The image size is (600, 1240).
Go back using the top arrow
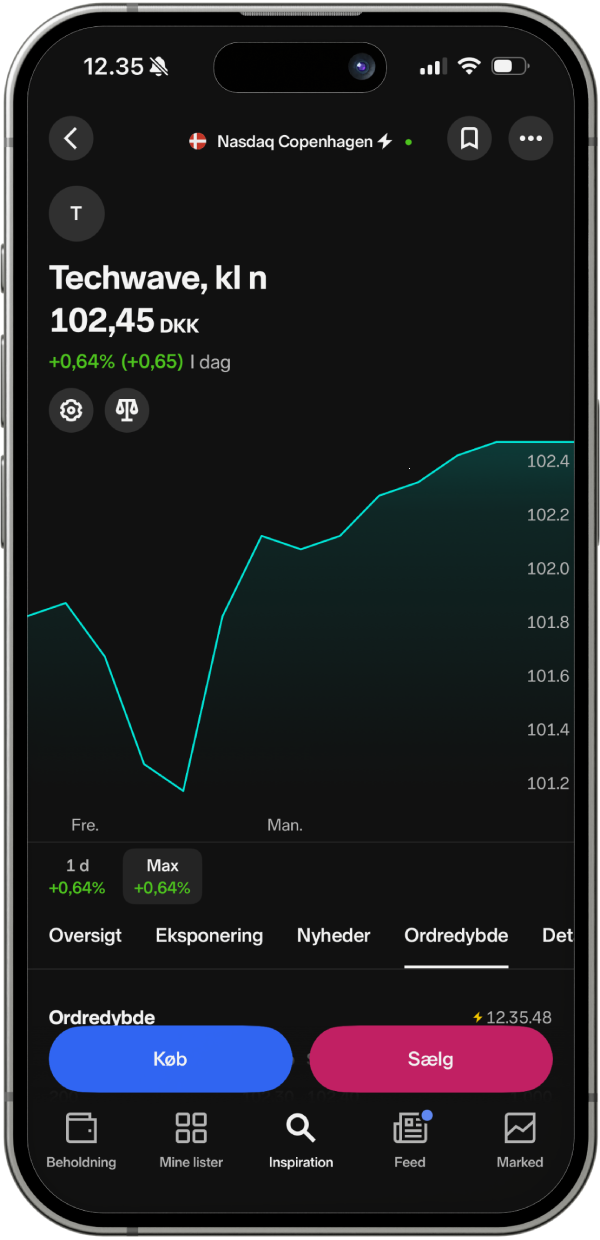[x=71, y=139]
